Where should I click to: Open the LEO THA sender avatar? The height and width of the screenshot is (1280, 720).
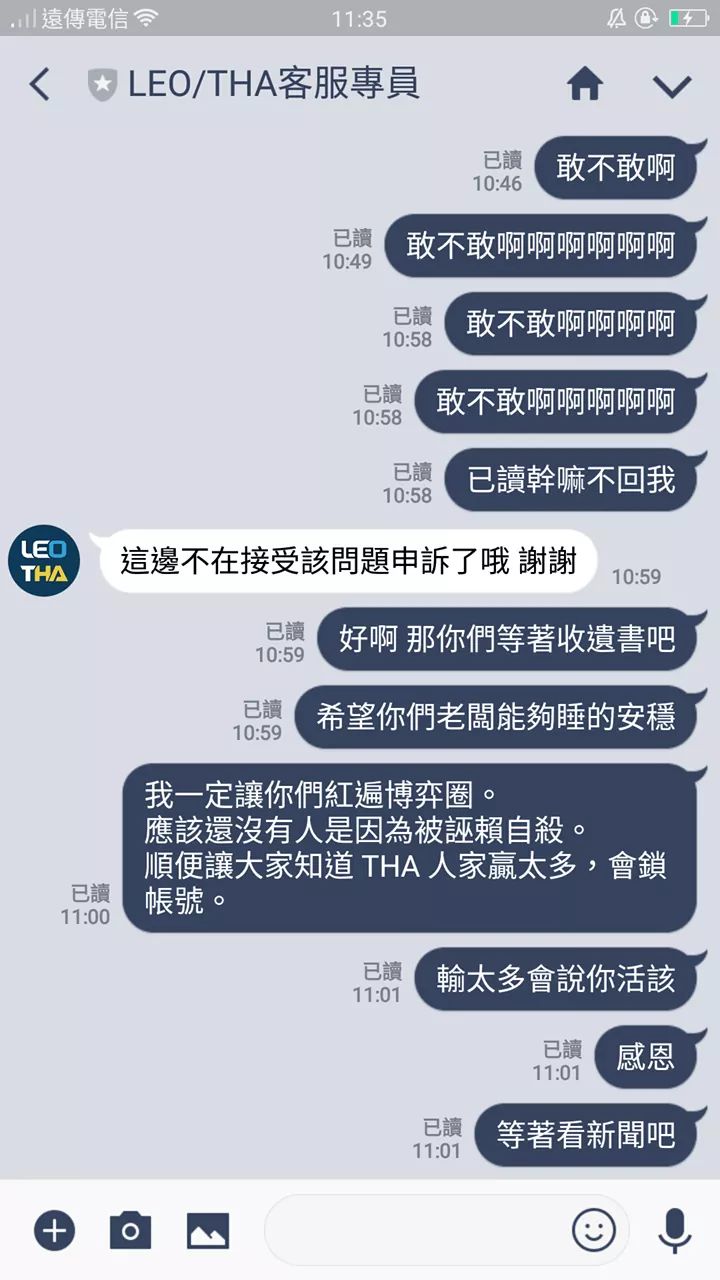tap(44, 561)
